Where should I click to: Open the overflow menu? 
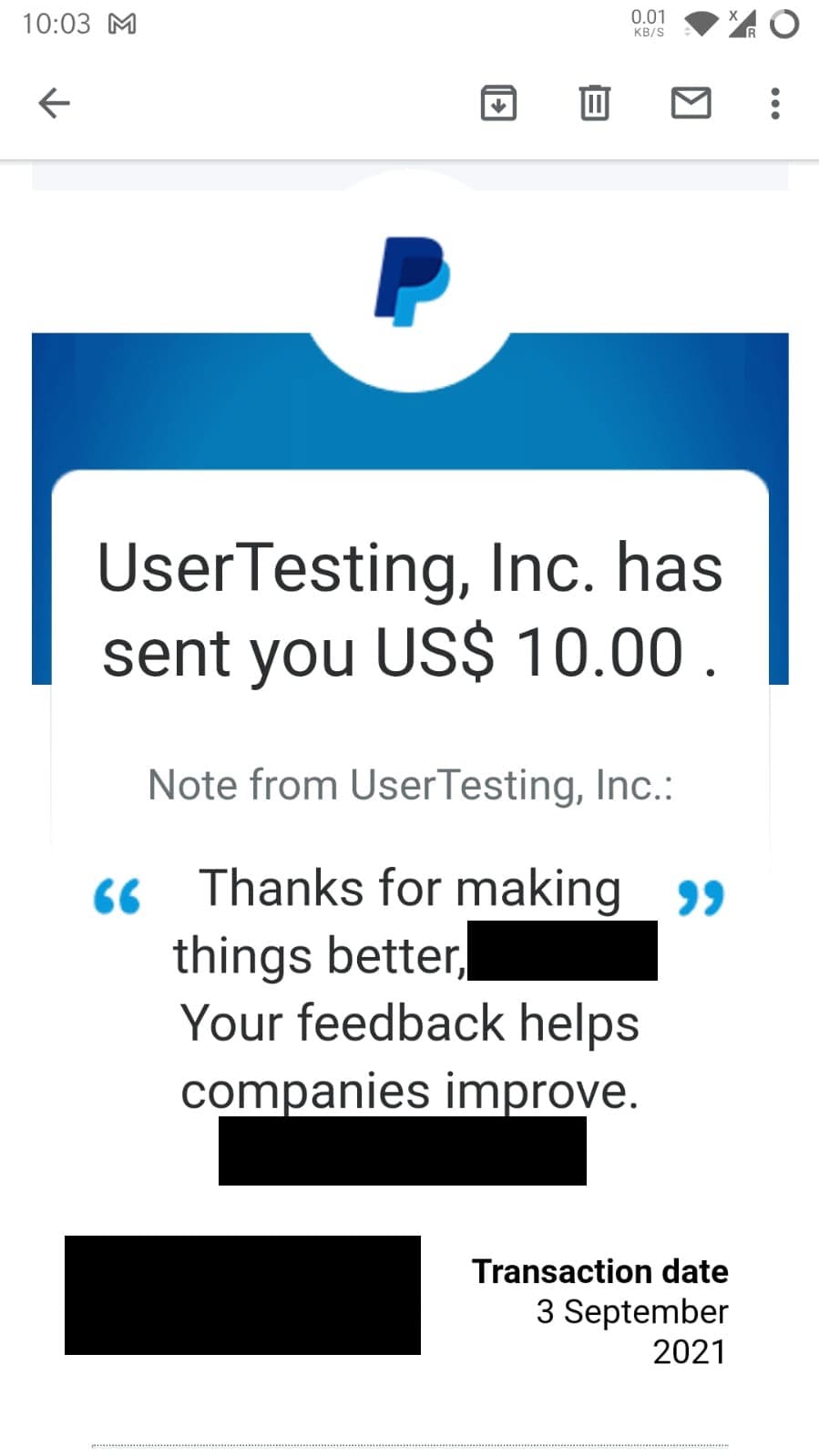775,103
